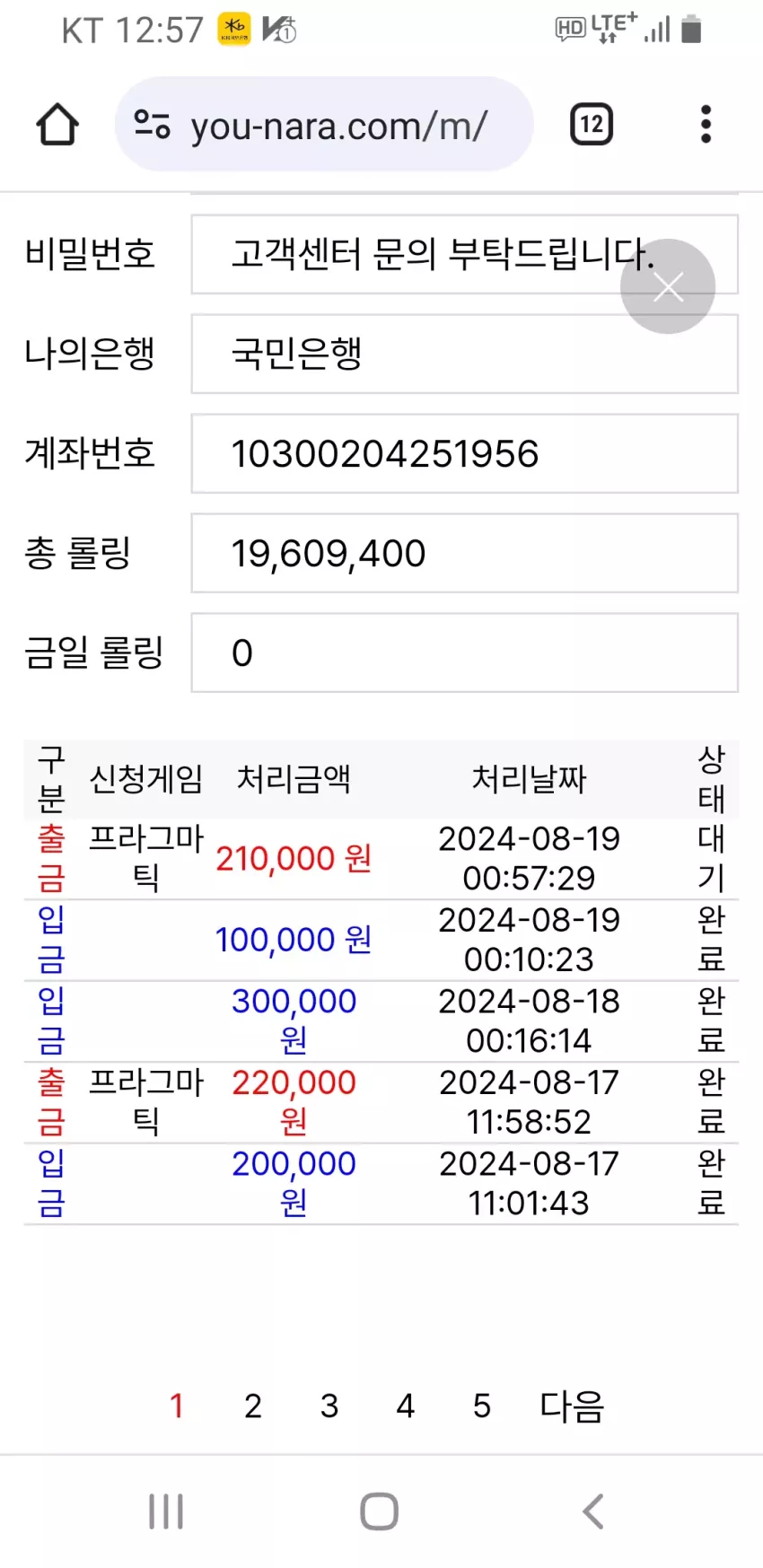
Task: Tap 다음 to see next pages
Action: (x=572, y=1406)
